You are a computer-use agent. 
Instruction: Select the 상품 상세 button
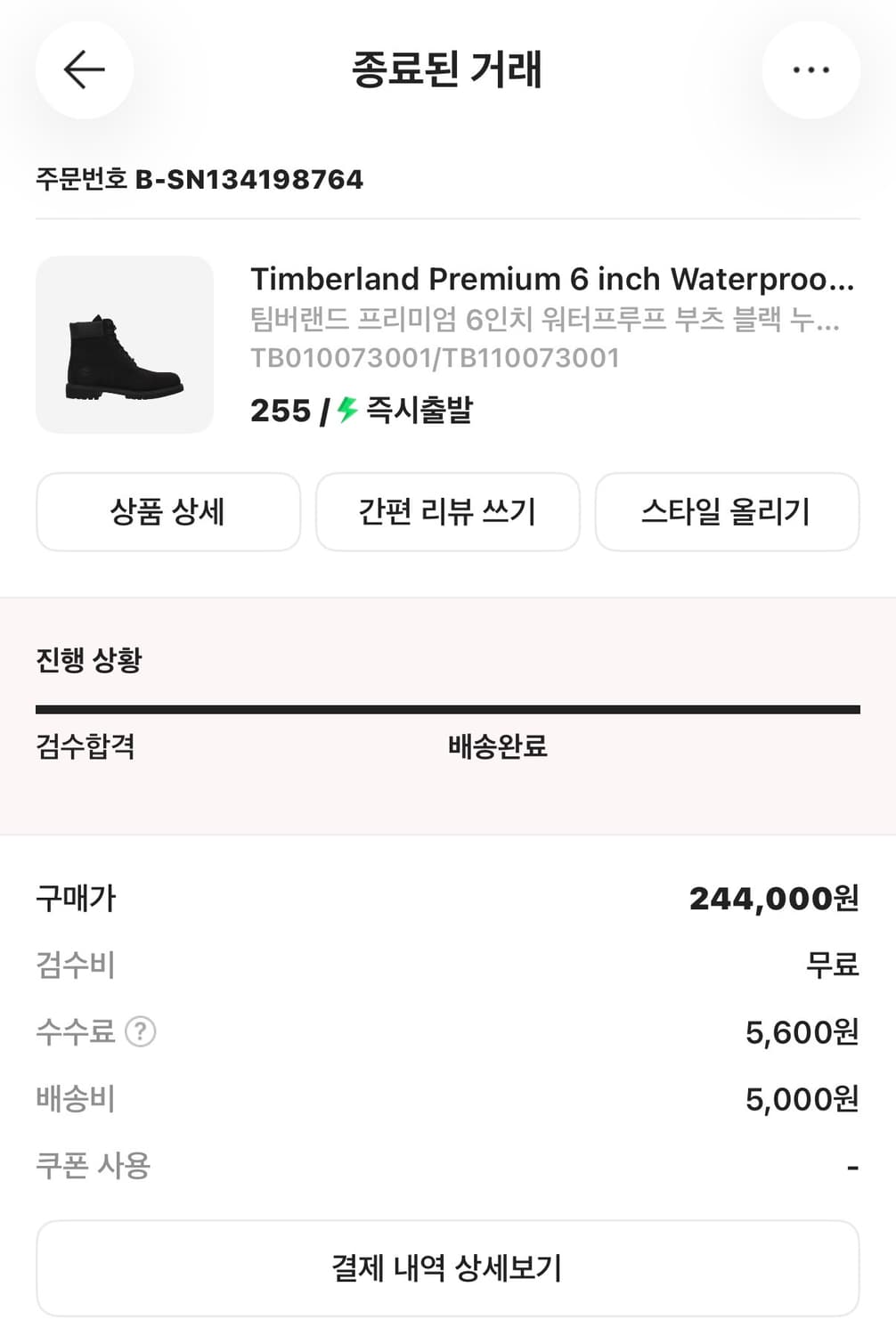[167, 511]
